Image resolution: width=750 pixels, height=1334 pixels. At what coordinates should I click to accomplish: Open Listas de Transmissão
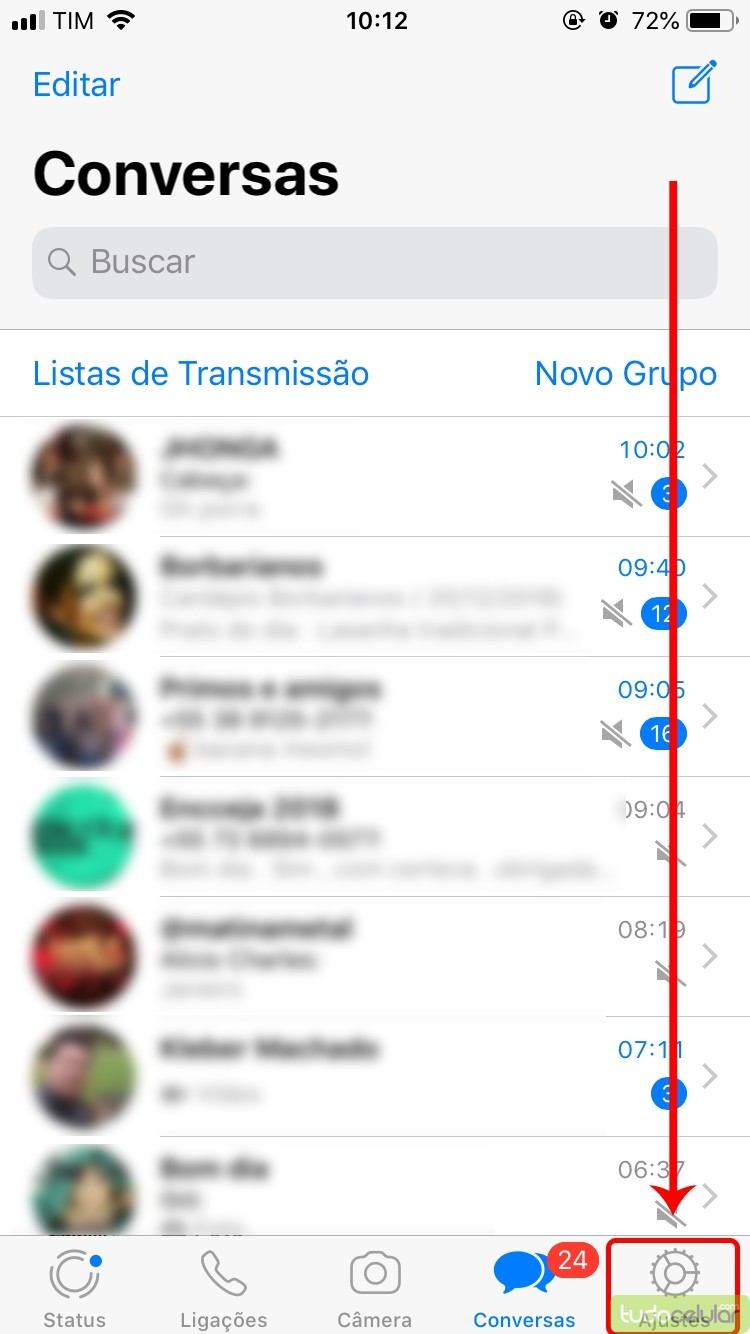click(x=201, y=373)
